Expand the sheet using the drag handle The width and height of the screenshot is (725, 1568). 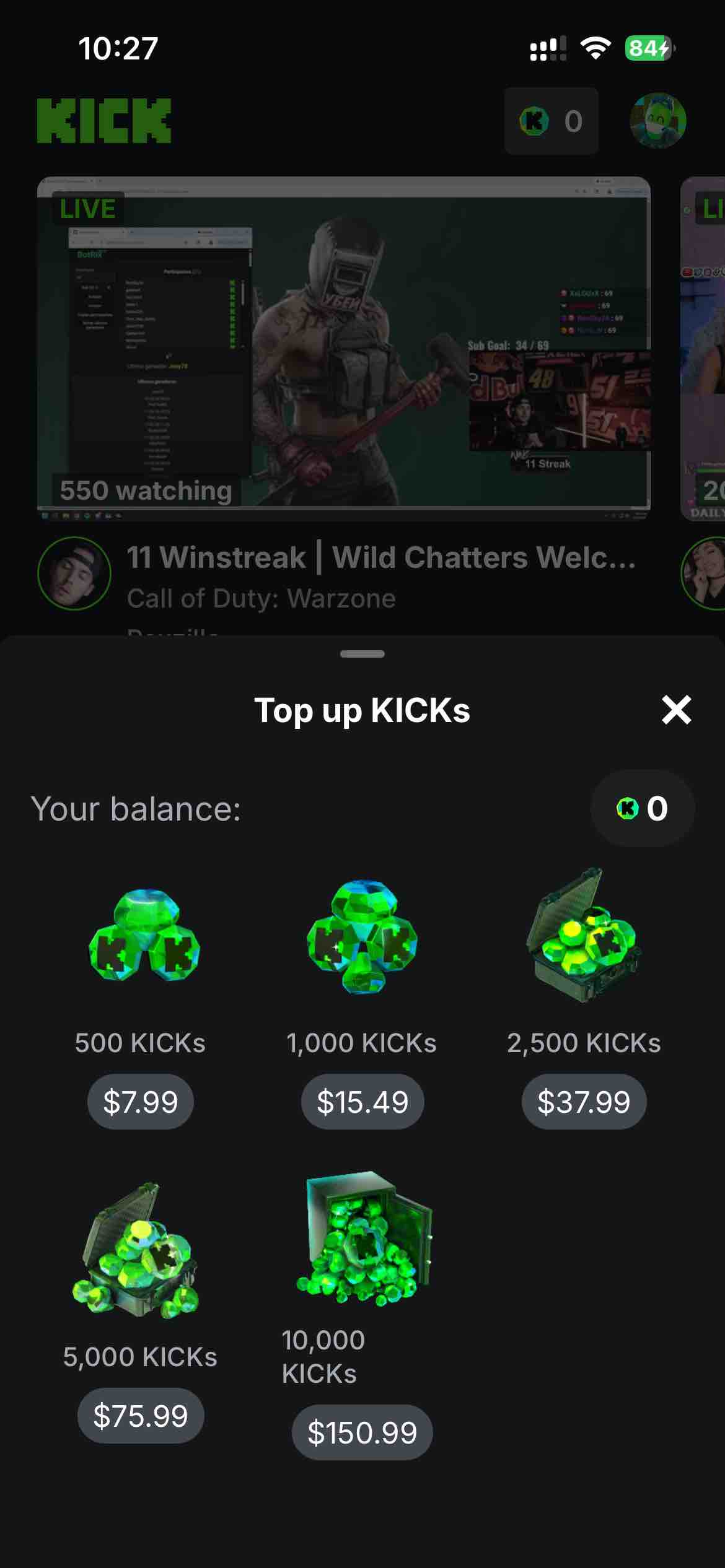(x=362, y=653)
